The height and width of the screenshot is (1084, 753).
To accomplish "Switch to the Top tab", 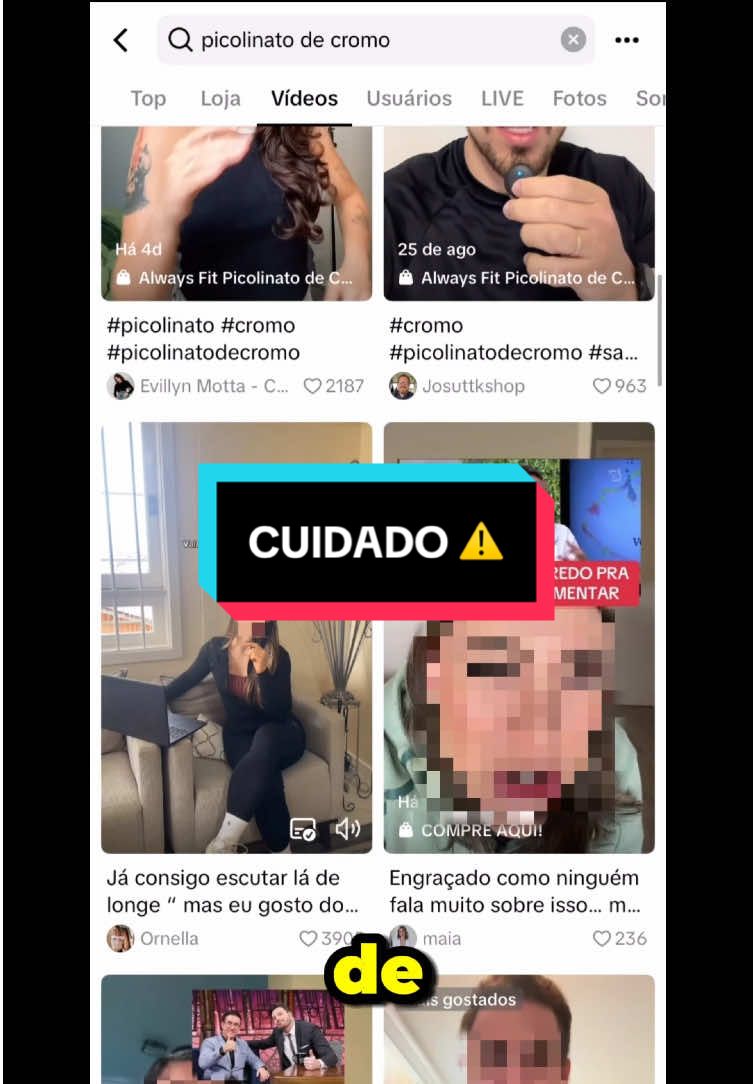I will [147, 98].
